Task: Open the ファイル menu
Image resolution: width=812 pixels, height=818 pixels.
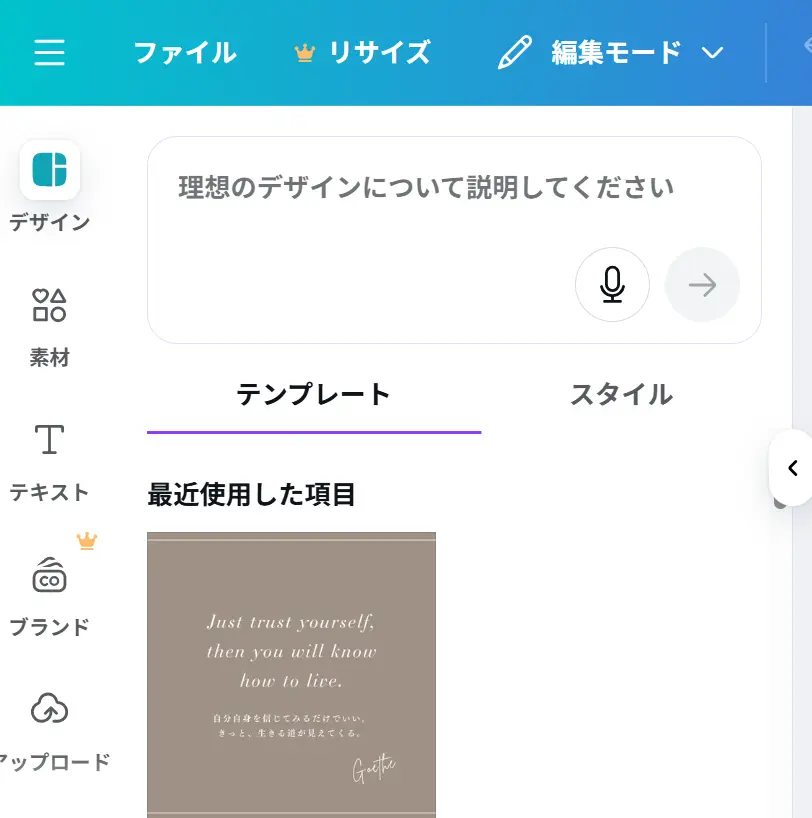Action: click(x=185, y=52)
